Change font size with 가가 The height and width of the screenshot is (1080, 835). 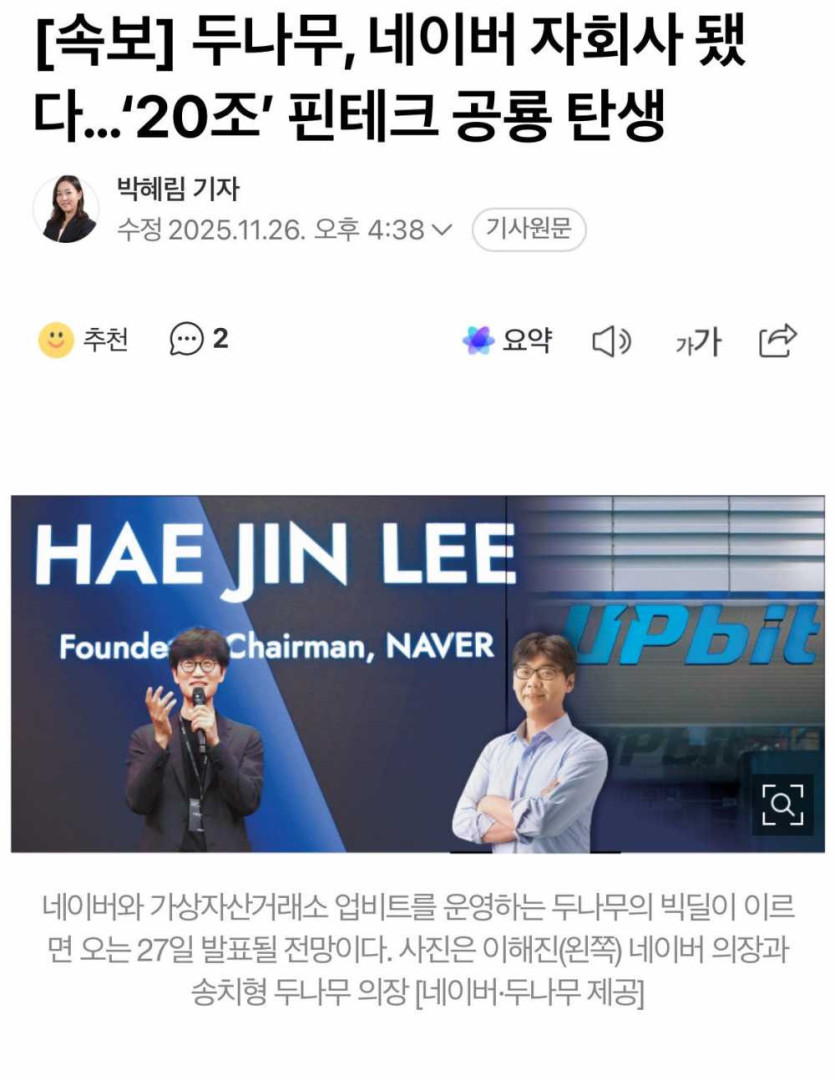click(697, 342)
